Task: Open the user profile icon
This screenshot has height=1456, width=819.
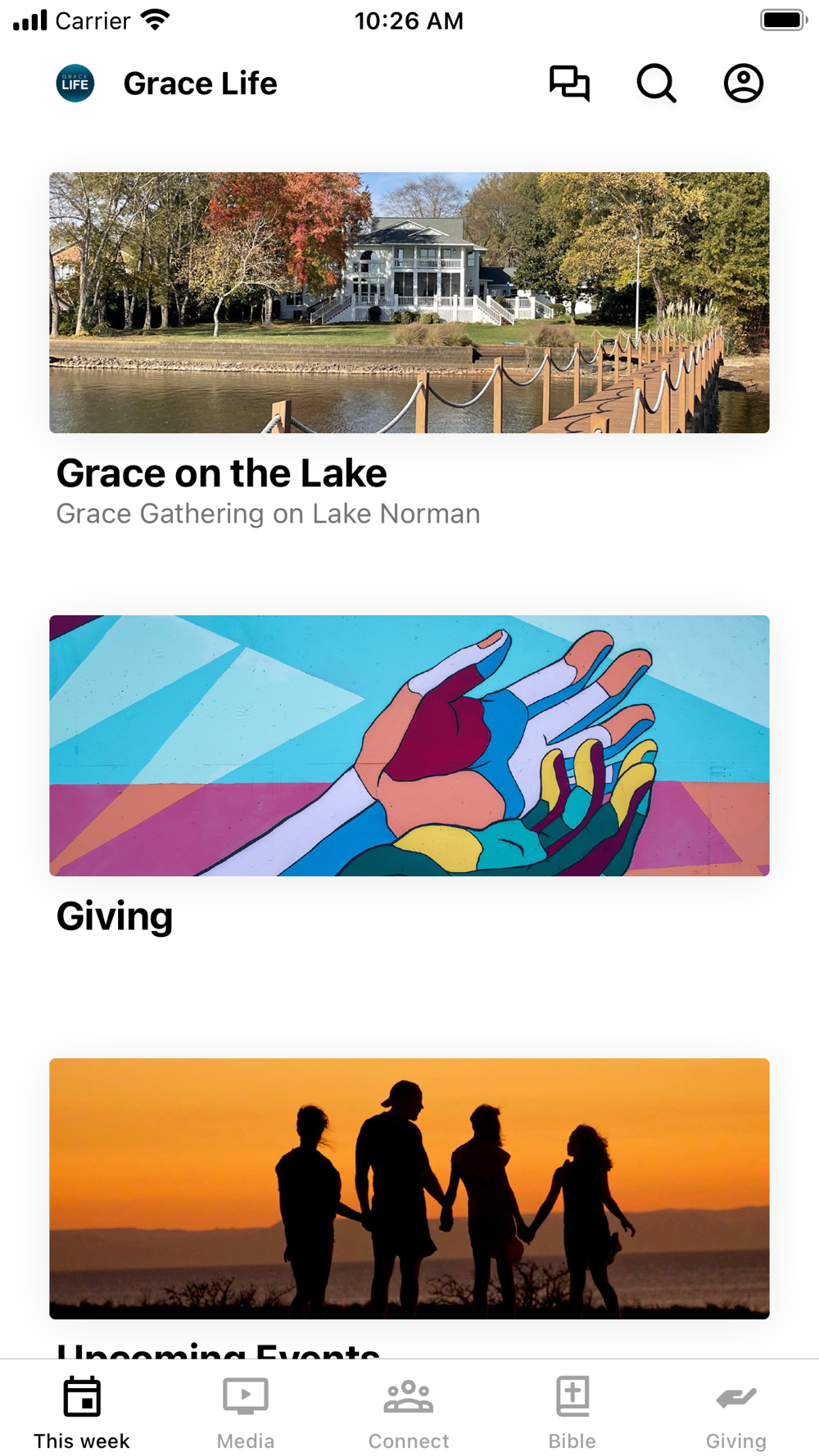Action: pyautogui.click(x=743, y=84)
